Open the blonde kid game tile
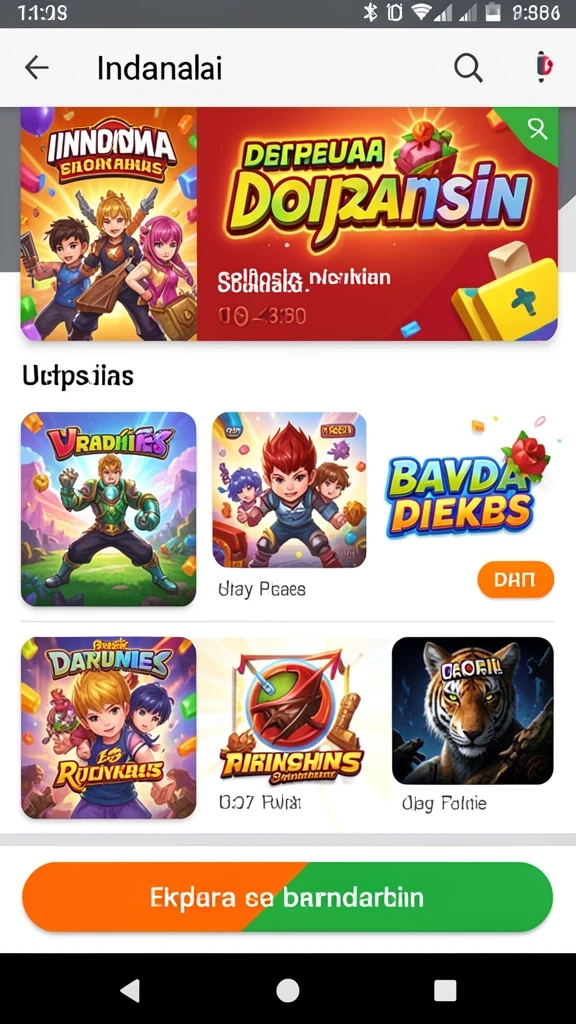 (108, 728)
